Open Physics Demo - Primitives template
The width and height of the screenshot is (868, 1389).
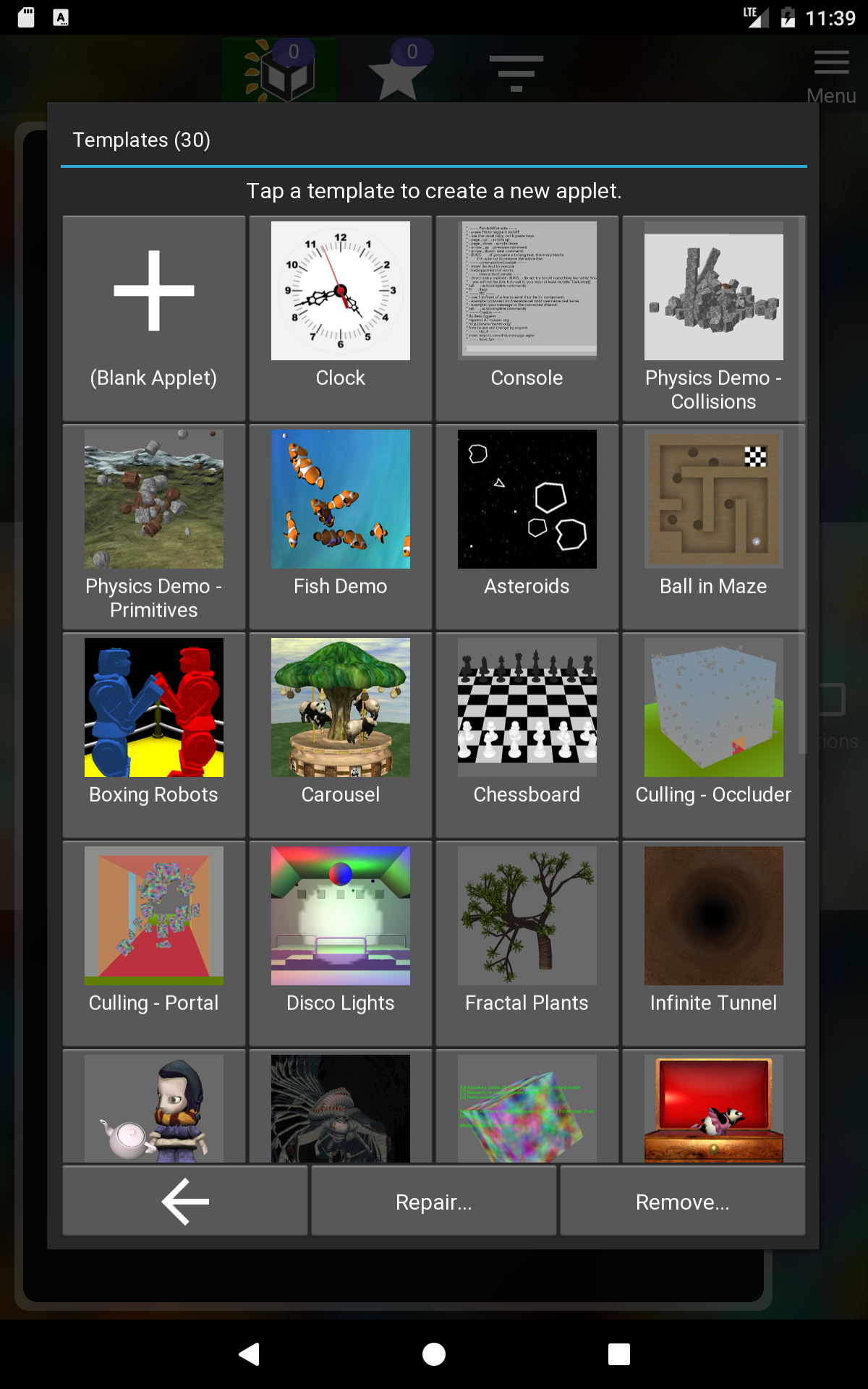click(153, 527)
